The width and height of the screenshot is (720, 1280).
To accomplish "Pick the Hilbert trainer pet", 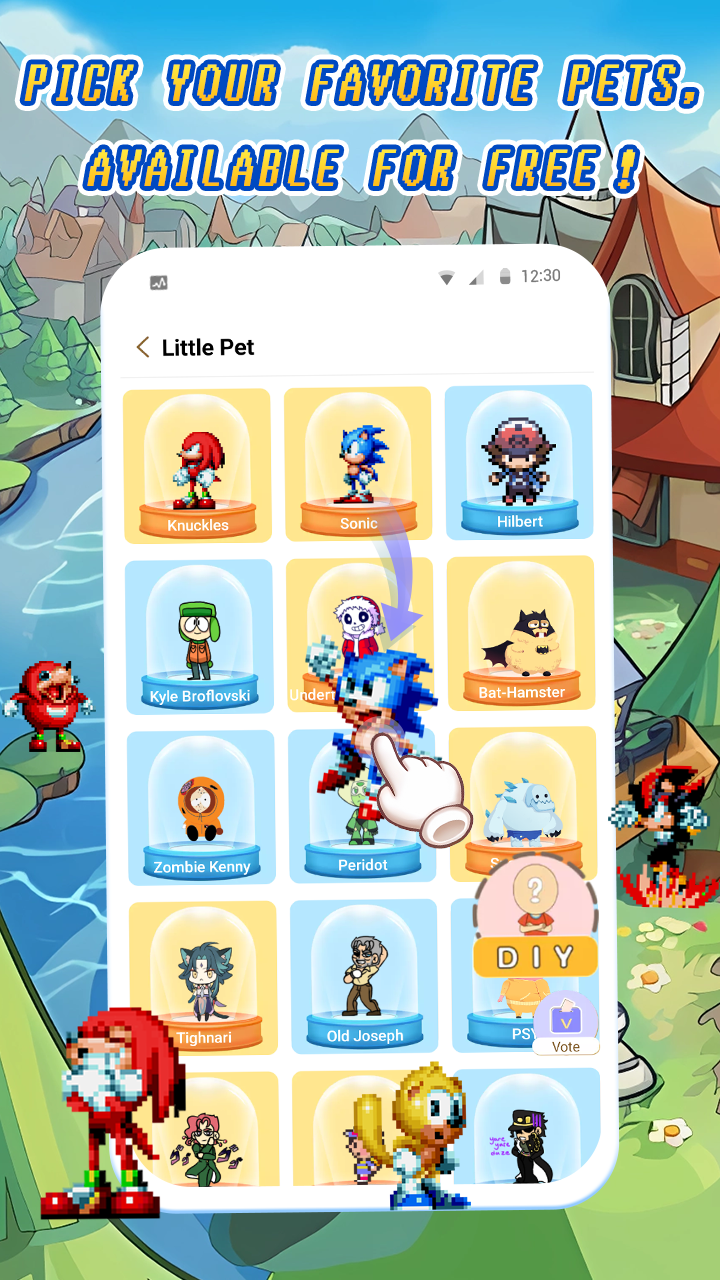I will [518, 460].
